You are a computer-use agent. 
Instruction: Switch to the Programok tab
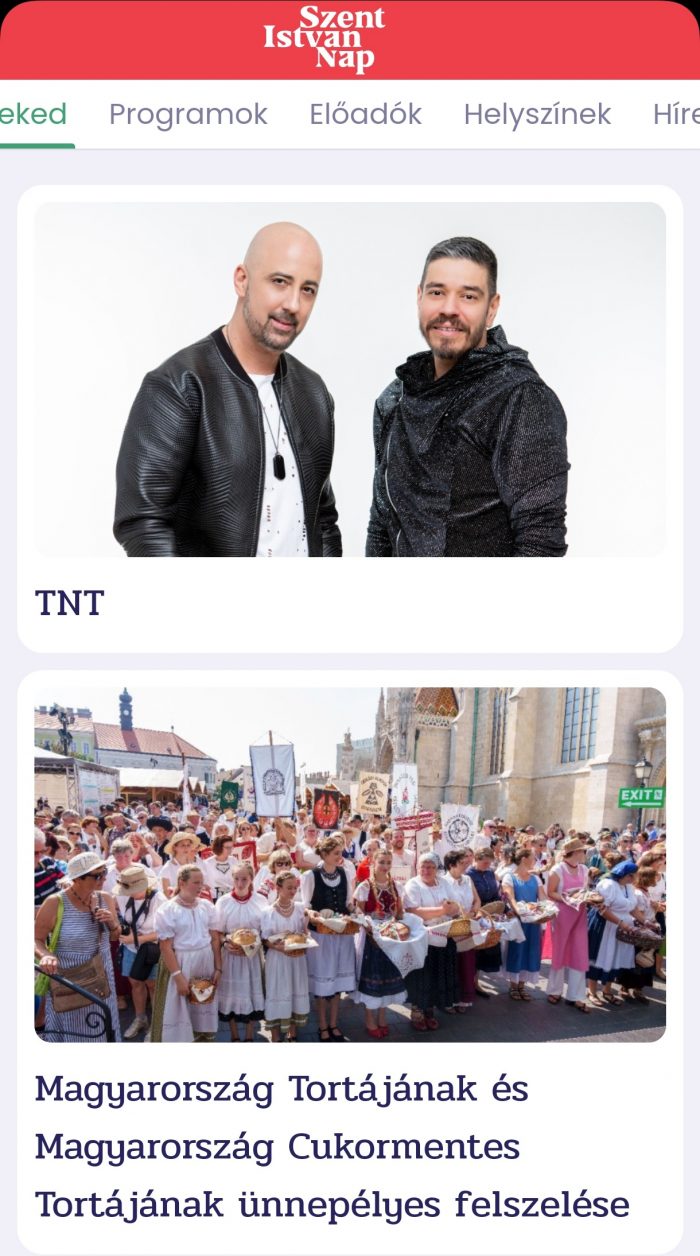(188, 115)
